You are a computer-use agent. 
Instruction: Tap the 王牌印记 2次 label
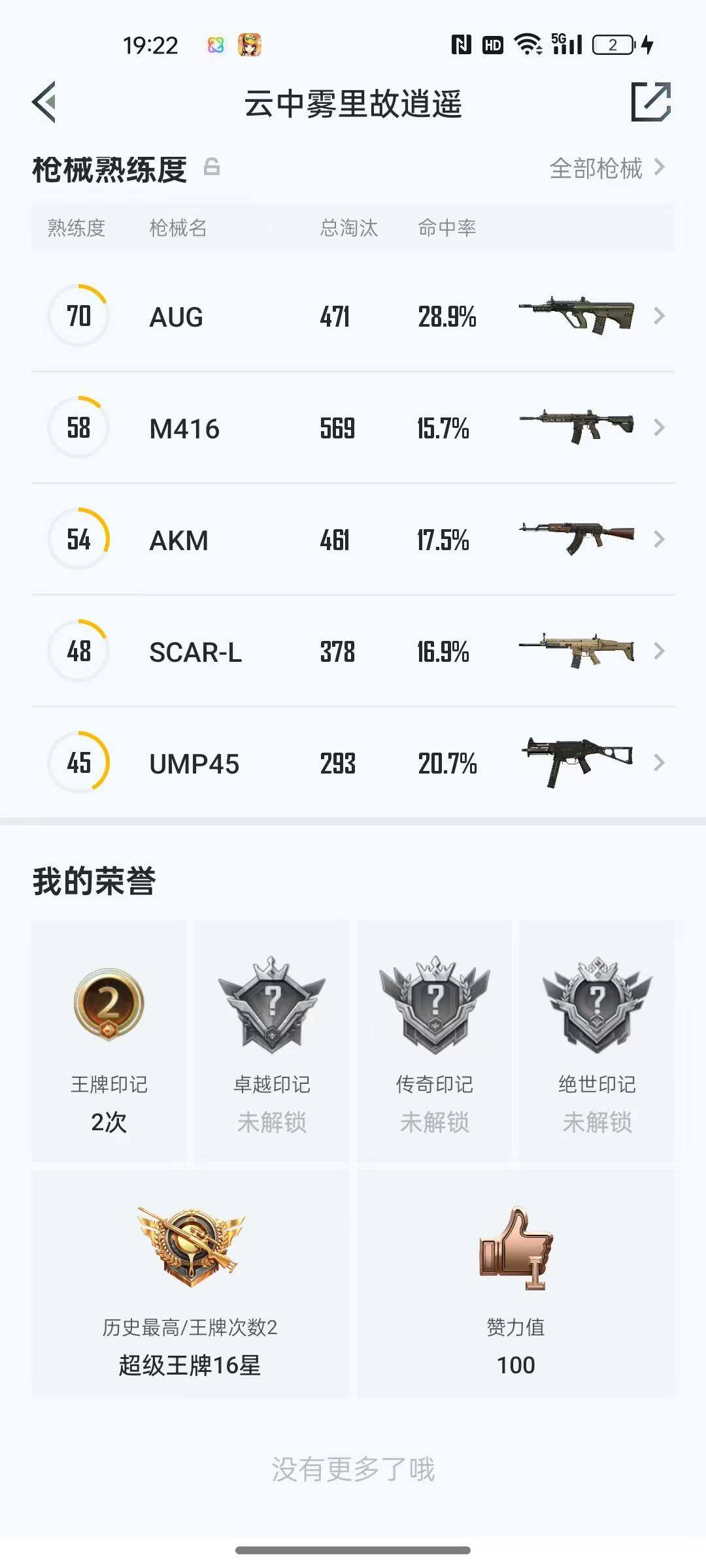click(107, 1121)
